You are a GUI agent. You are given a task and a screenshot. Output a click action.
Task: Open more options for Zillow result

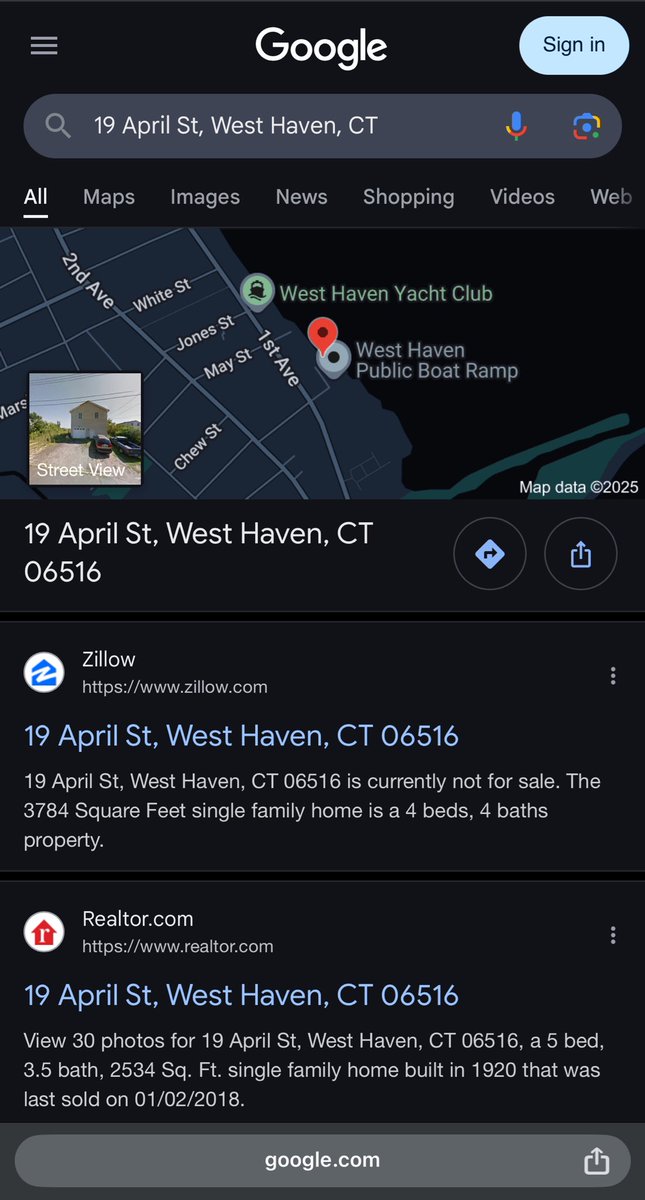[x=613, y=676]
